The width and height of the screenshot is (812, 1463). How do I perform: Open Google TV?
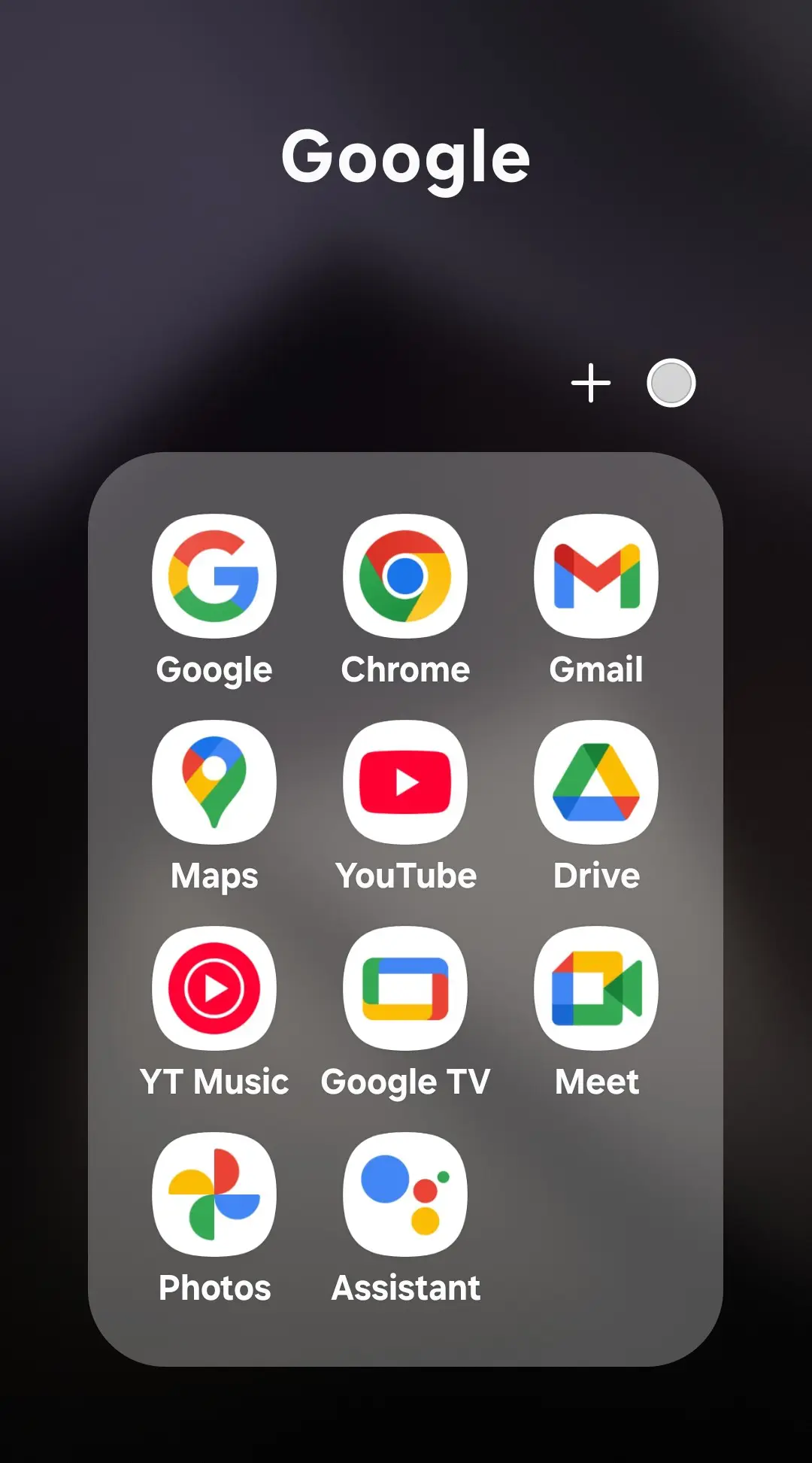pos(405,988)
